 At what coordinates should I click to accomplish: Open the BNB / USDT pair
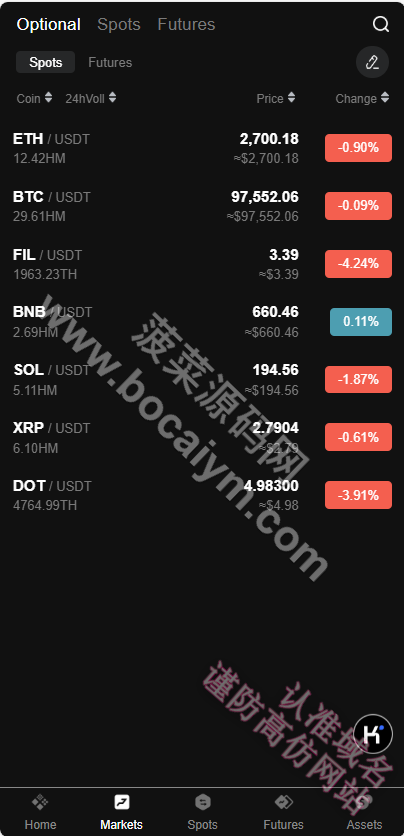pyautogui.click(x=202, y=322)
